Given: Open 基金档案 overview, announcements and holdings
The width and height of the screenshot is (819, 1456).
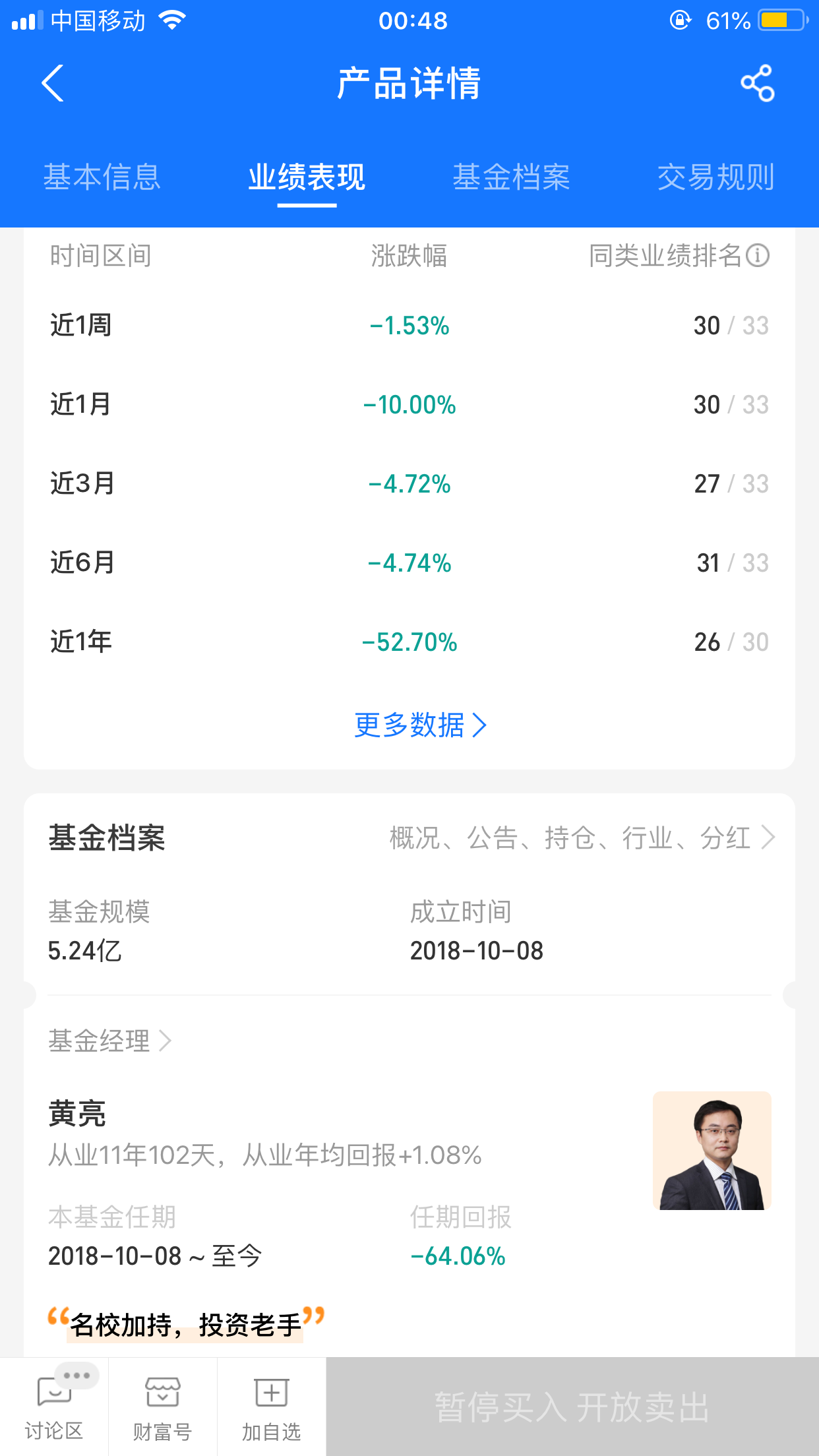Looking at the screenshot, I should coord(582,838).
